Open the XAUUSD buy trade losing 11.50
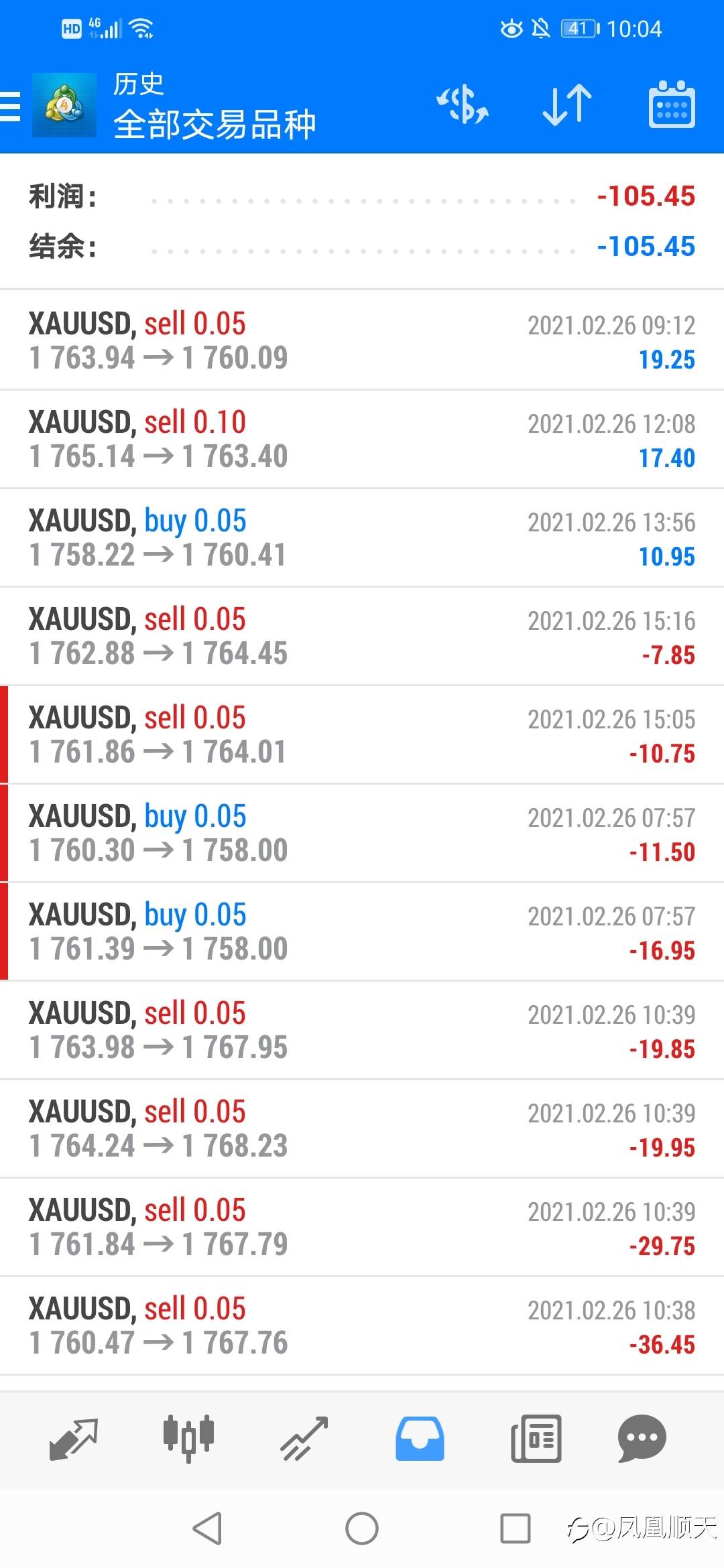 click(x=362, y=833)
